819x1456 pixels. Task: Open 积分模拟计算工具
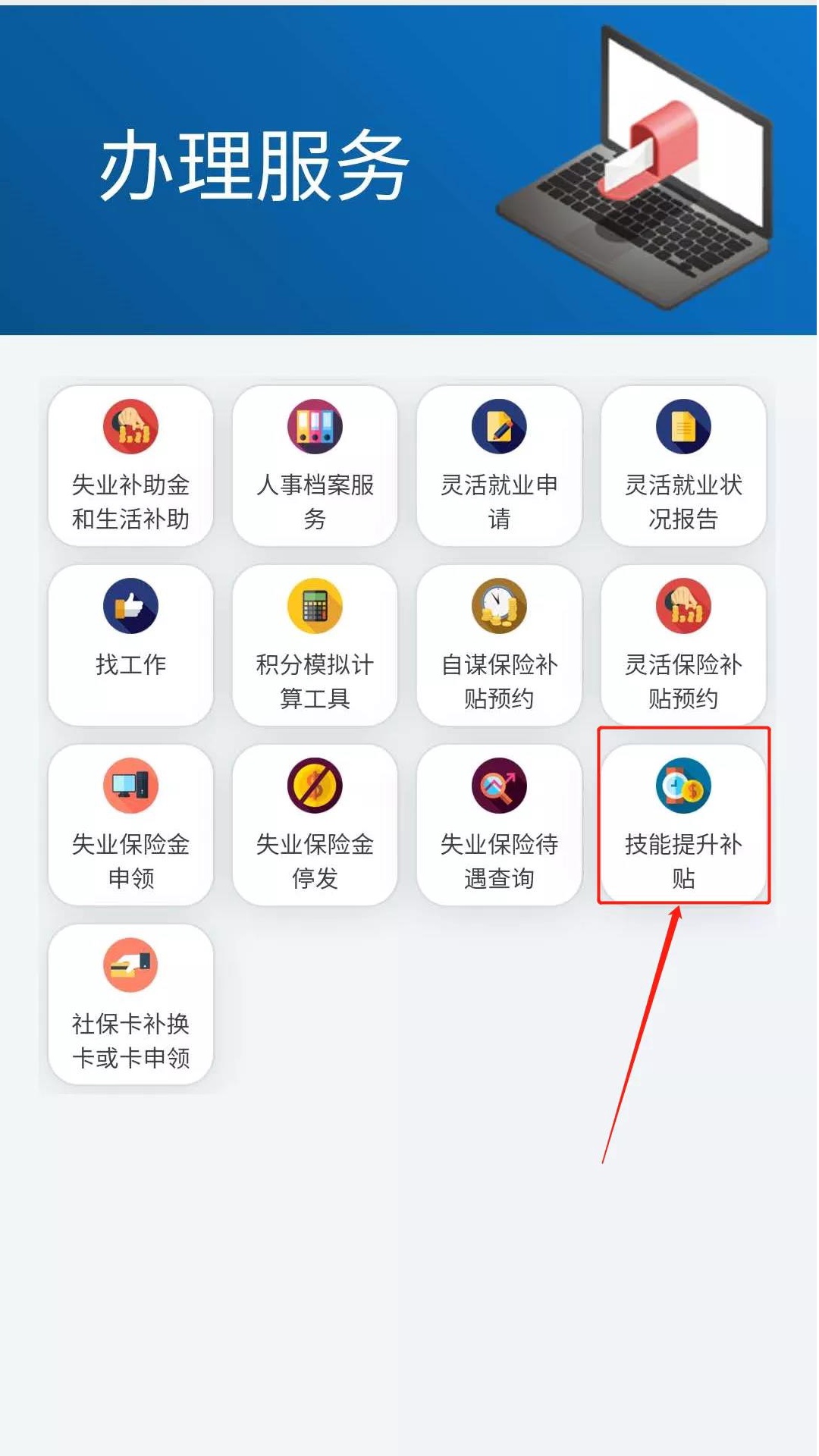pos(315,645)
